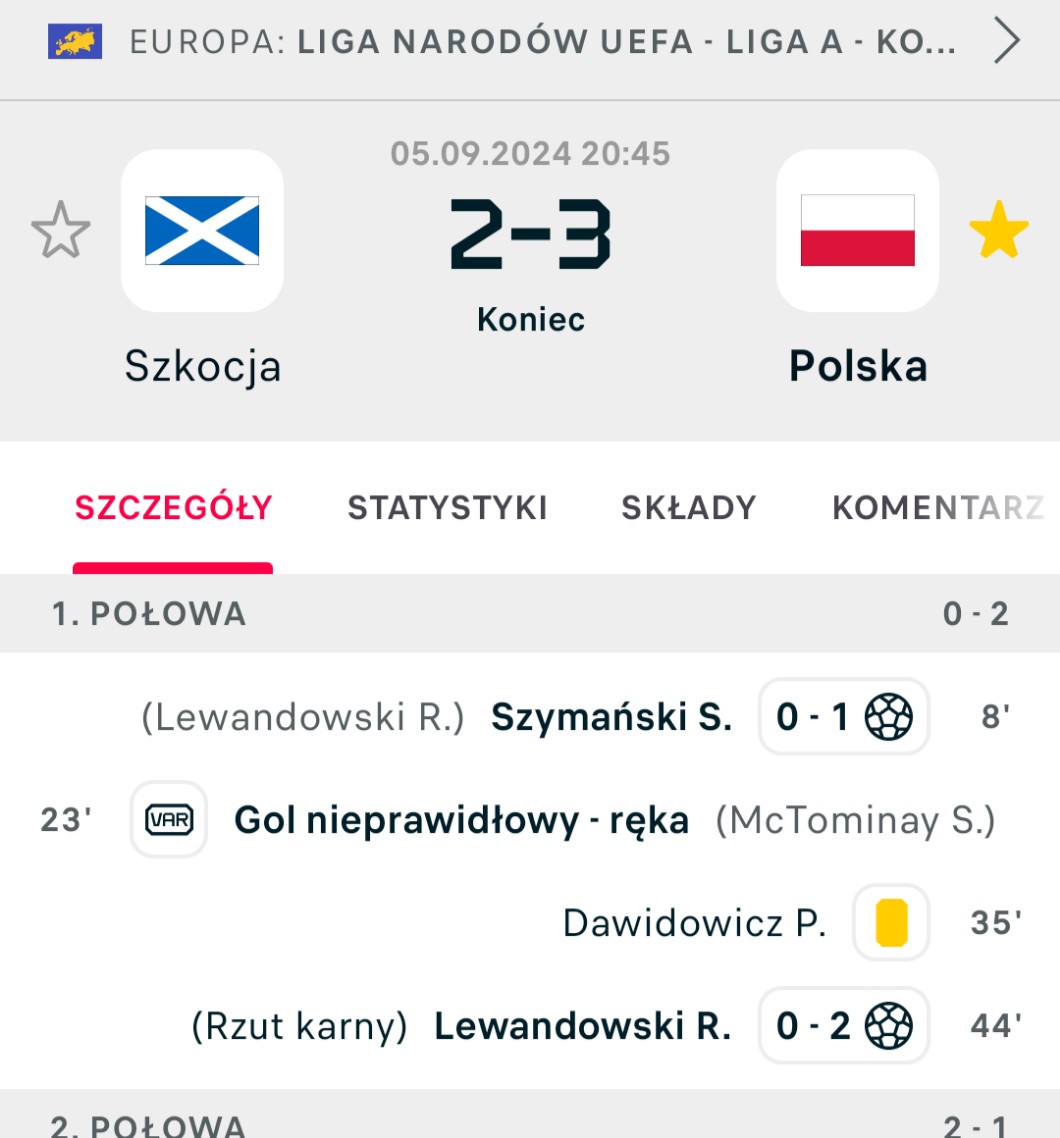Open Lewandowski R. penalty goal scorer

(x=582, y=1026)
